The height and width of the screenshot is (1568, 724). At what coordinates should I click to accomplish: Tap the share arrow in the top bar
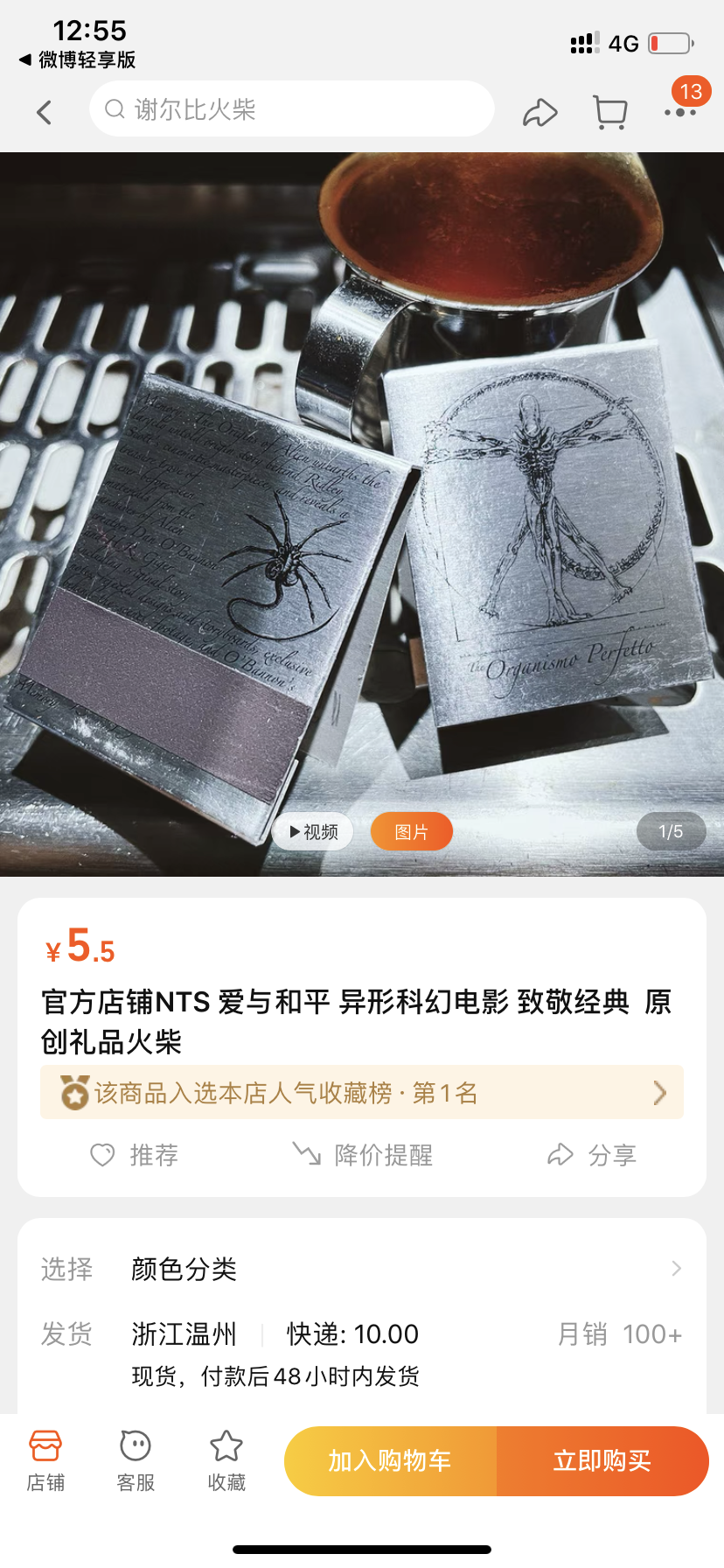[x=540, y=112]
